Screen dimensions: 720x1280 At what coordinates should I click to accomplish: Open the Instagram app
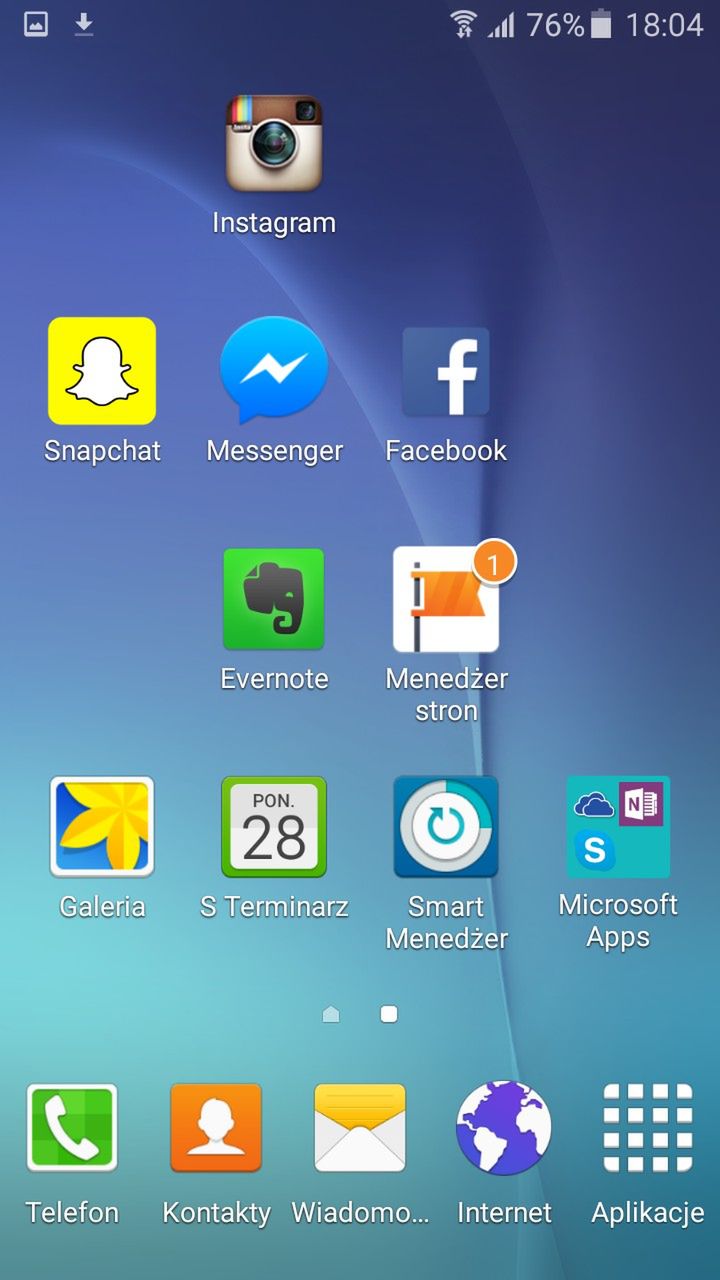click(273, 143)
